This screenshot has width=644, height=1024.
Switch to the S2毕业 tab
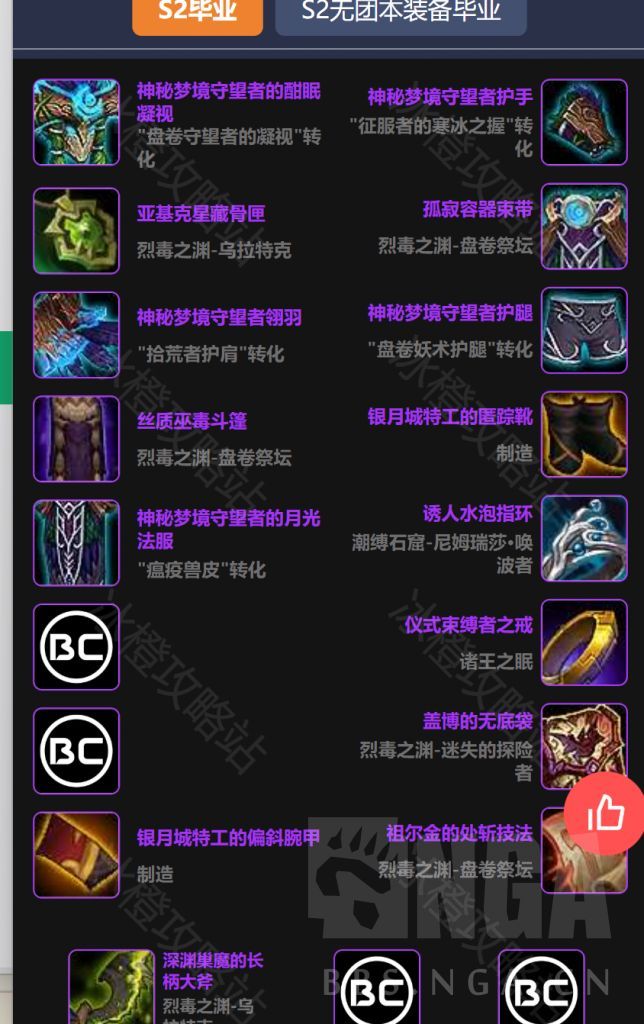pos(197,14)
